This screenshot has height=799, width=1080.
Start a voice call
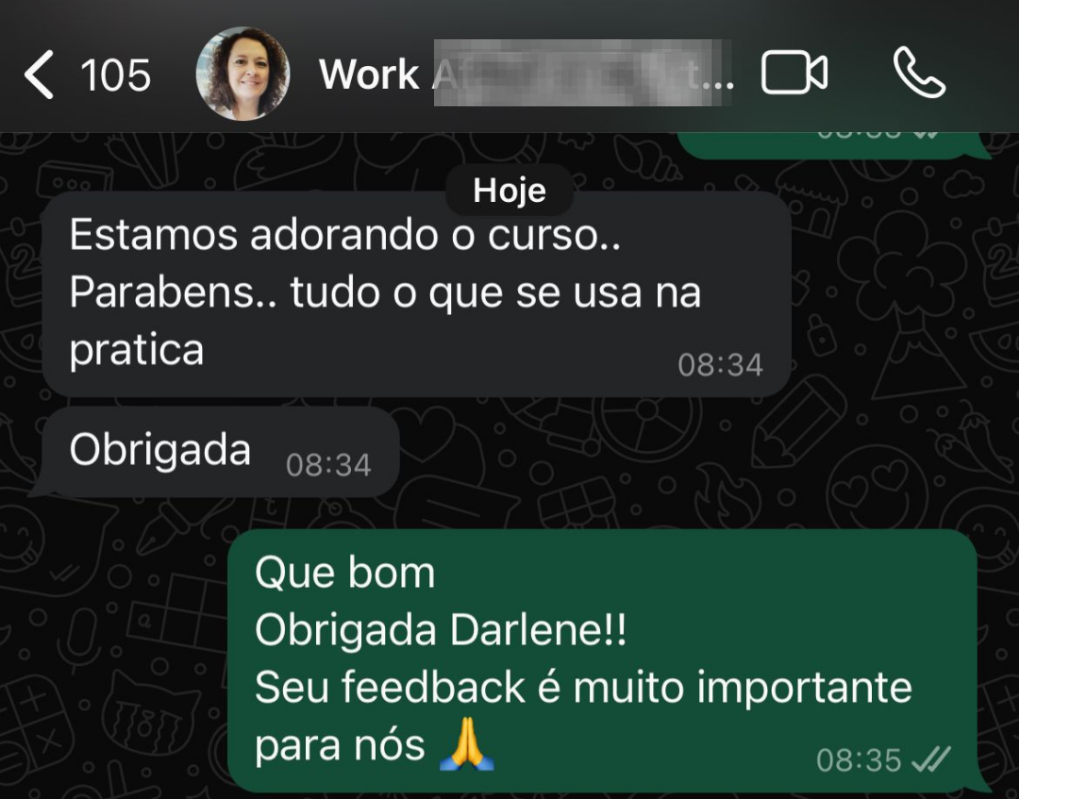tap(918, 74)
